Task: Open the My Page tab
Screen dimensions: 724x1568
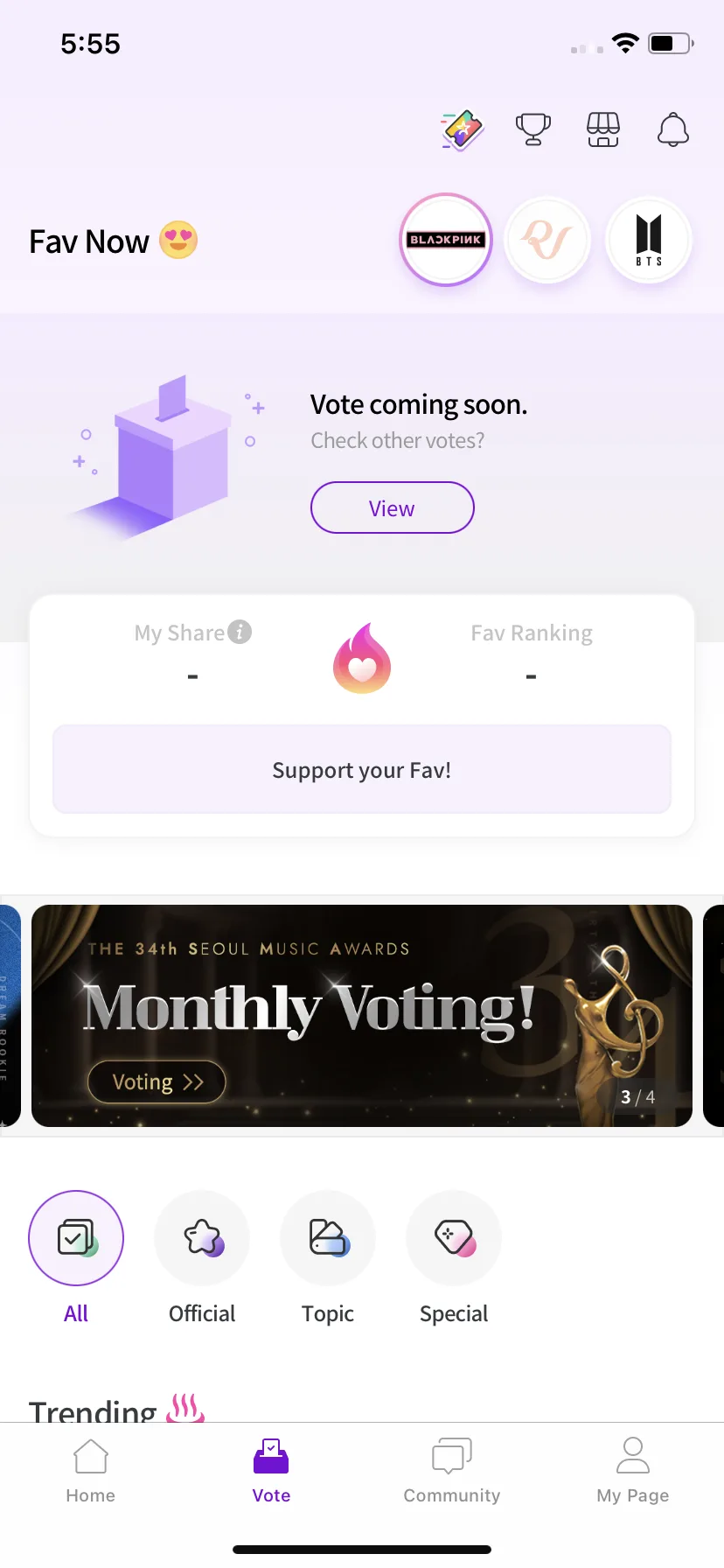Action: pos(632,1472)
